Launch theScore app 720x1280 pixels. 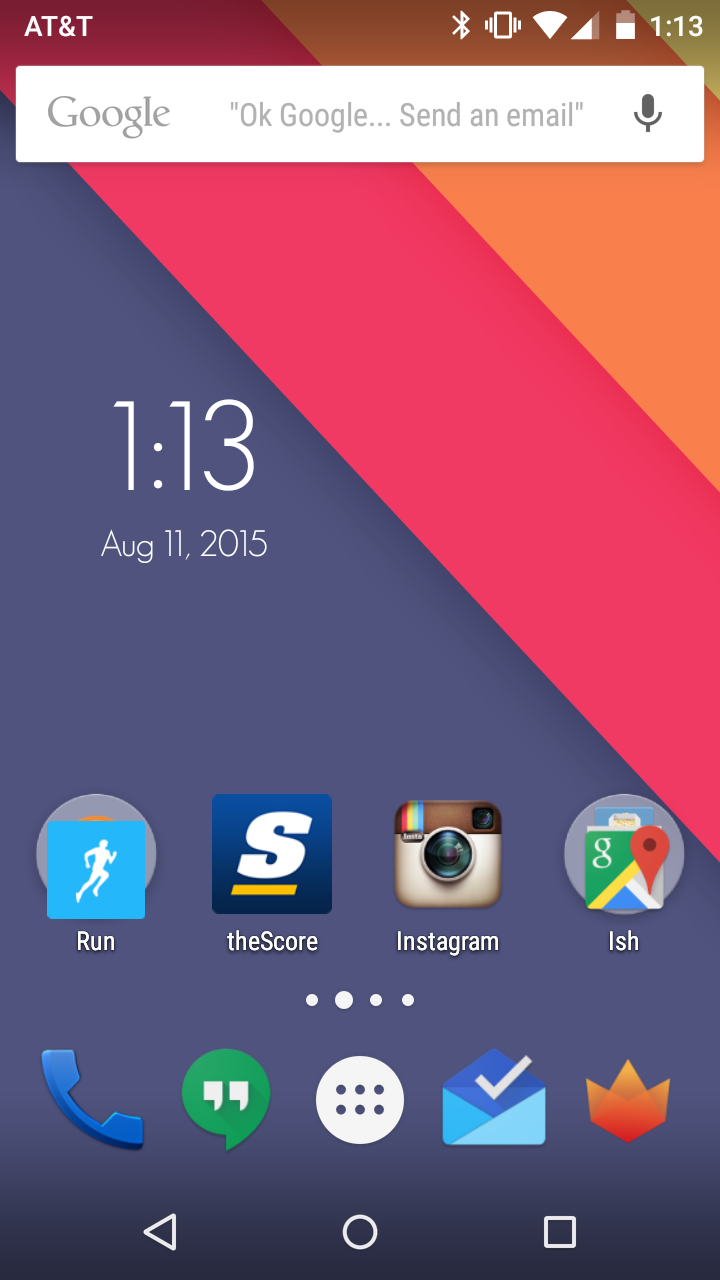pyautogui.click(x=272, y=854)
